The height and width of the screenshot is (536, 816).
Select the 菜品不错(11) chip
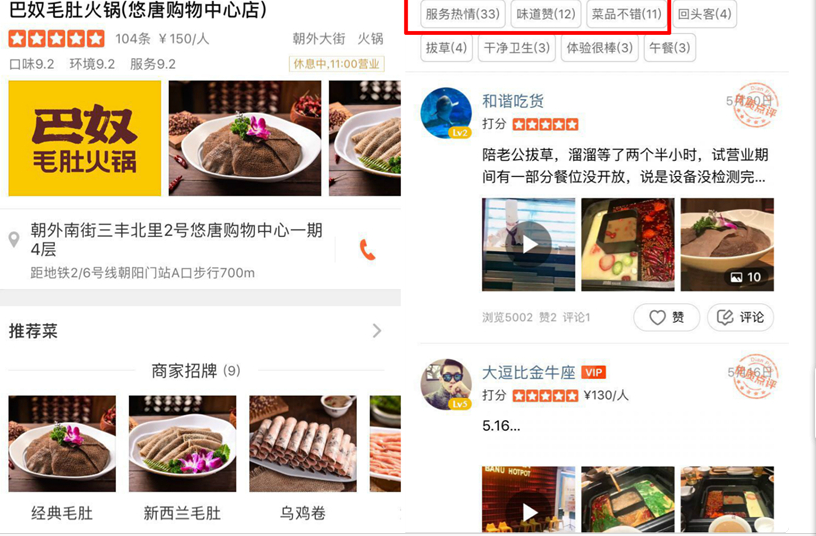[626, 15]
